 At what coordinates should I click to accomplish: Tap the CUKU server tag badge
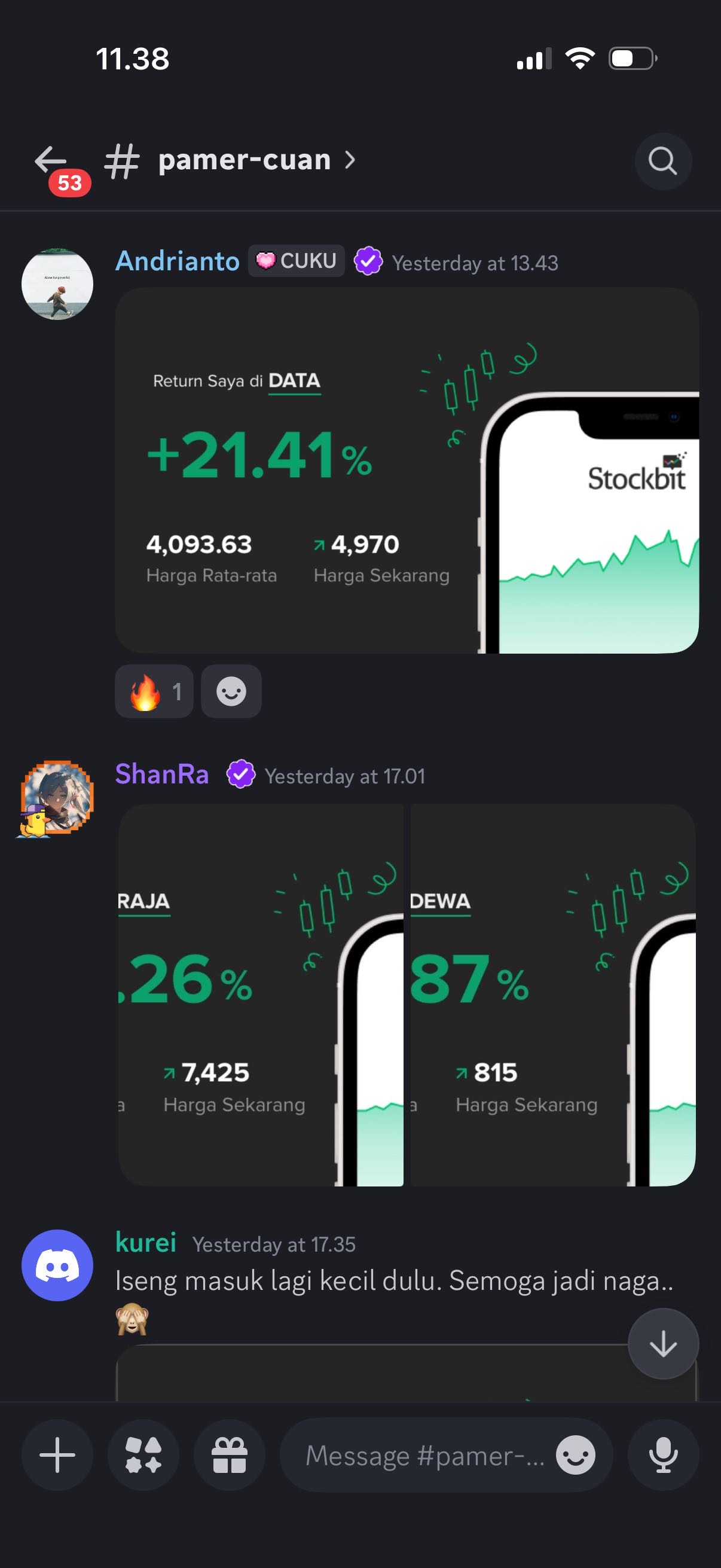(x=297, y=261)
